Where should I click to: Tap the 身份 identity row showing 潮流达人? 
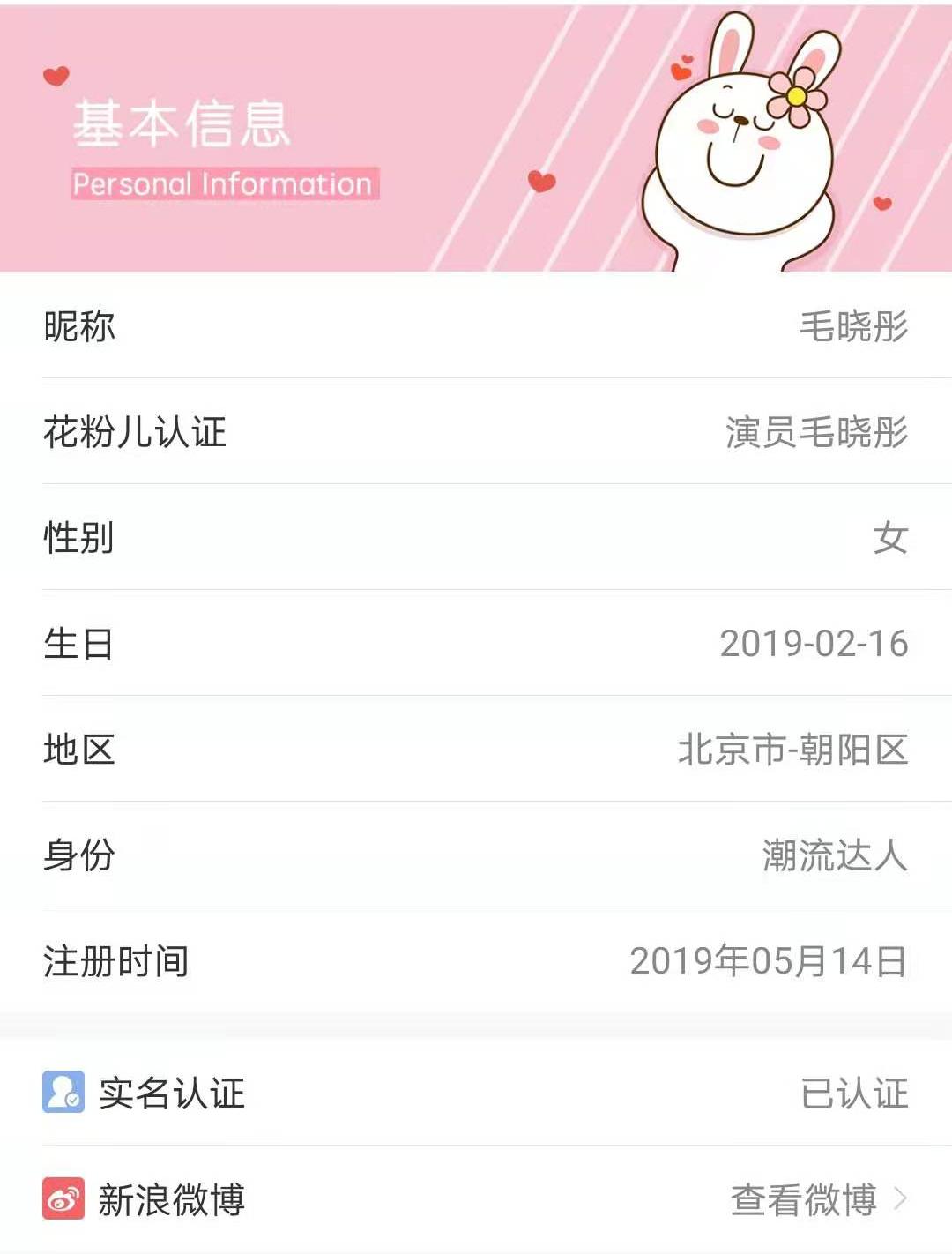tap(476, 855)
